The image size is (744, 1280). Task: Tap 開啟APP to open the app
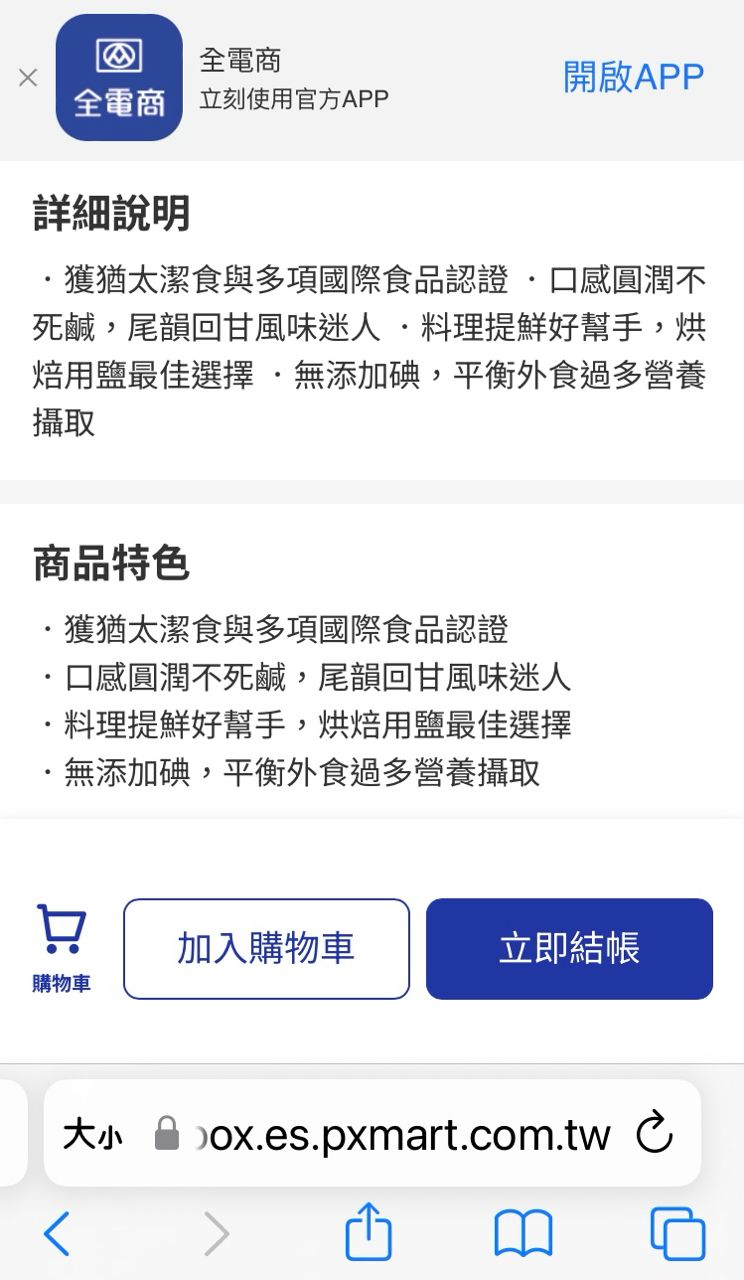pos(633,77)
